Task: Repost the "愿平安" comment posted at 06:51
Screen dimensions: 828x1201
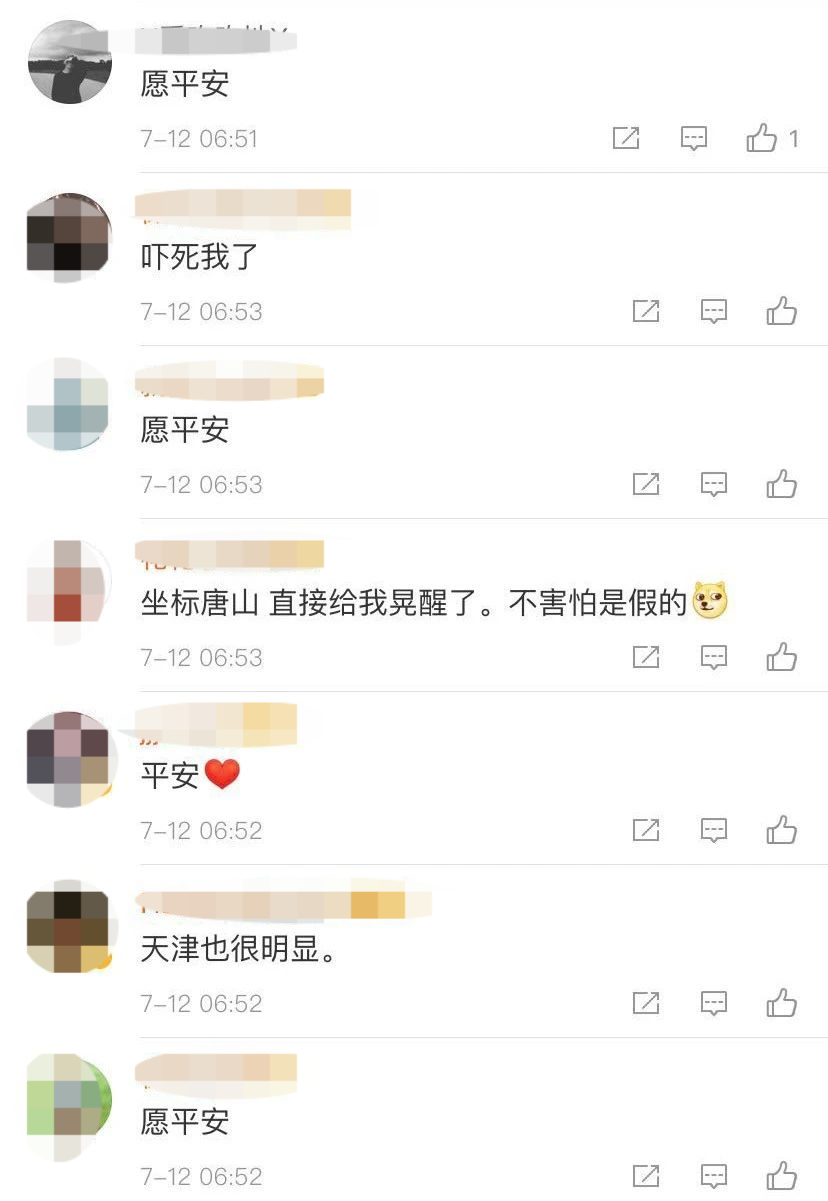Action: click(626, 139)
